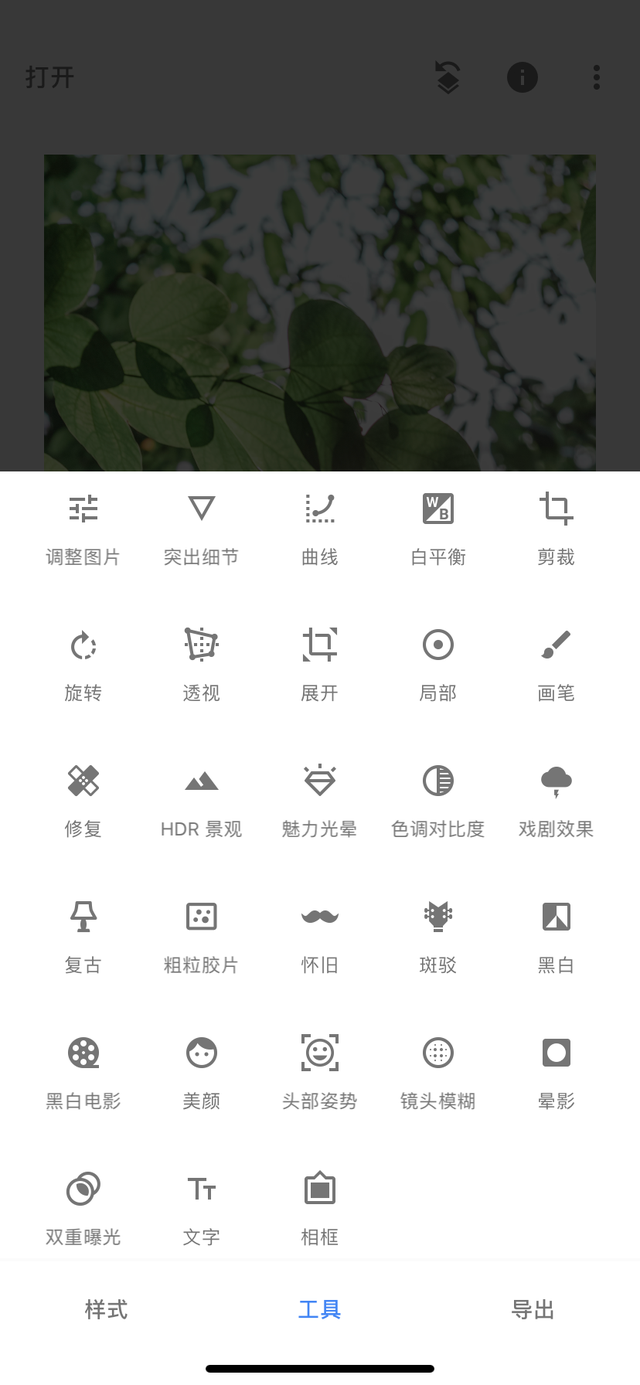Screen dimensions: 640x1385
Task: Choose the 画笔 brush tool
Action: [x=556, y=662]
